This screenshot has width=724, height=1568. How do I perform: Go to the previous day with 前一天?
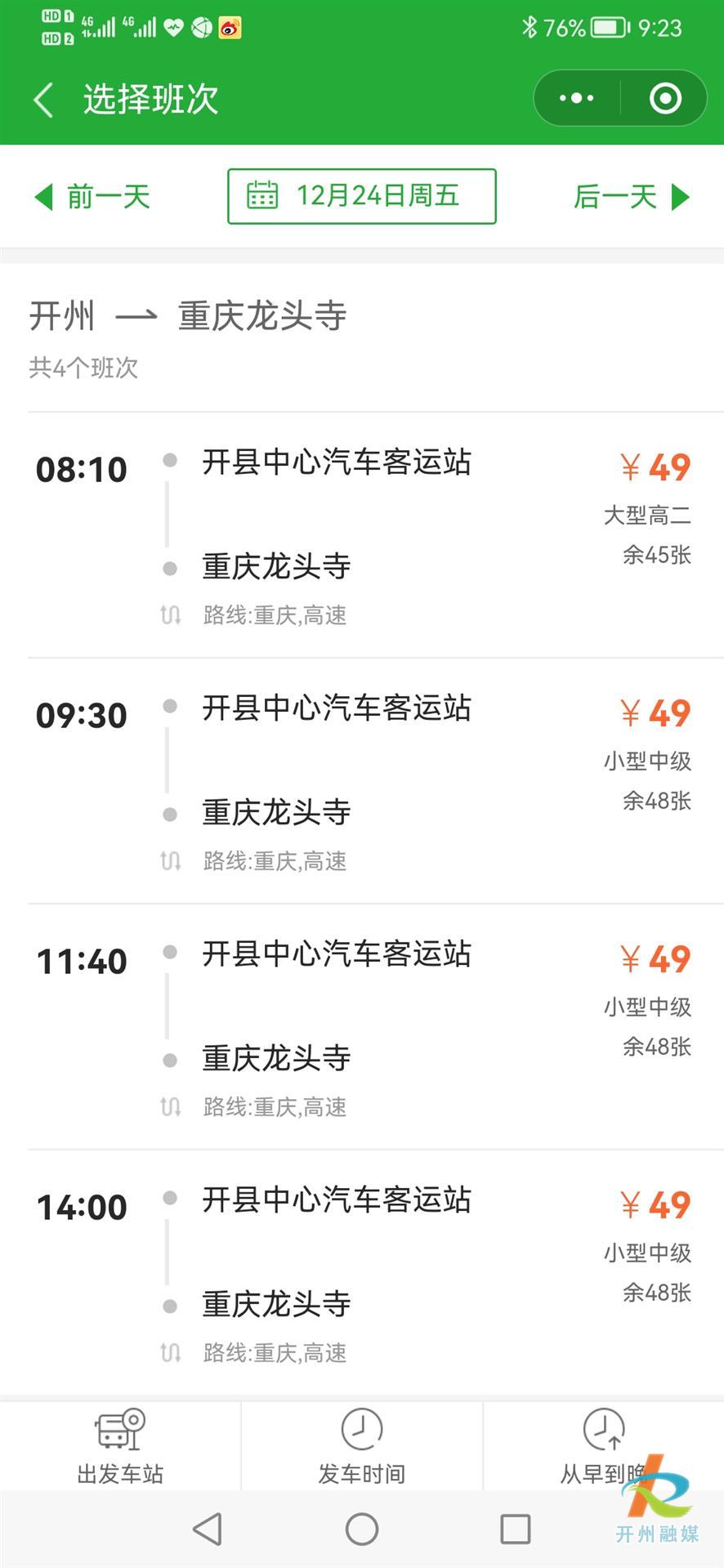92,197
